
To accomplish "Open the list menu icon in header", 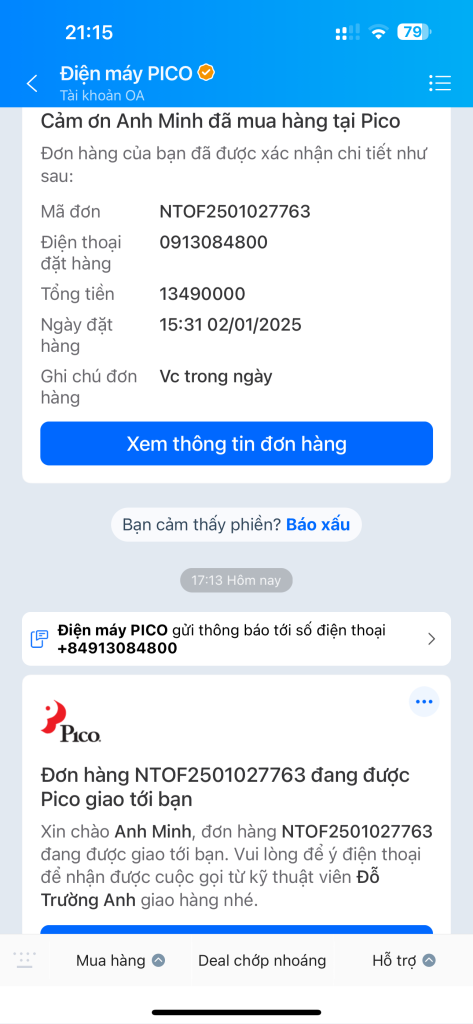I will [x=440, y=83].
